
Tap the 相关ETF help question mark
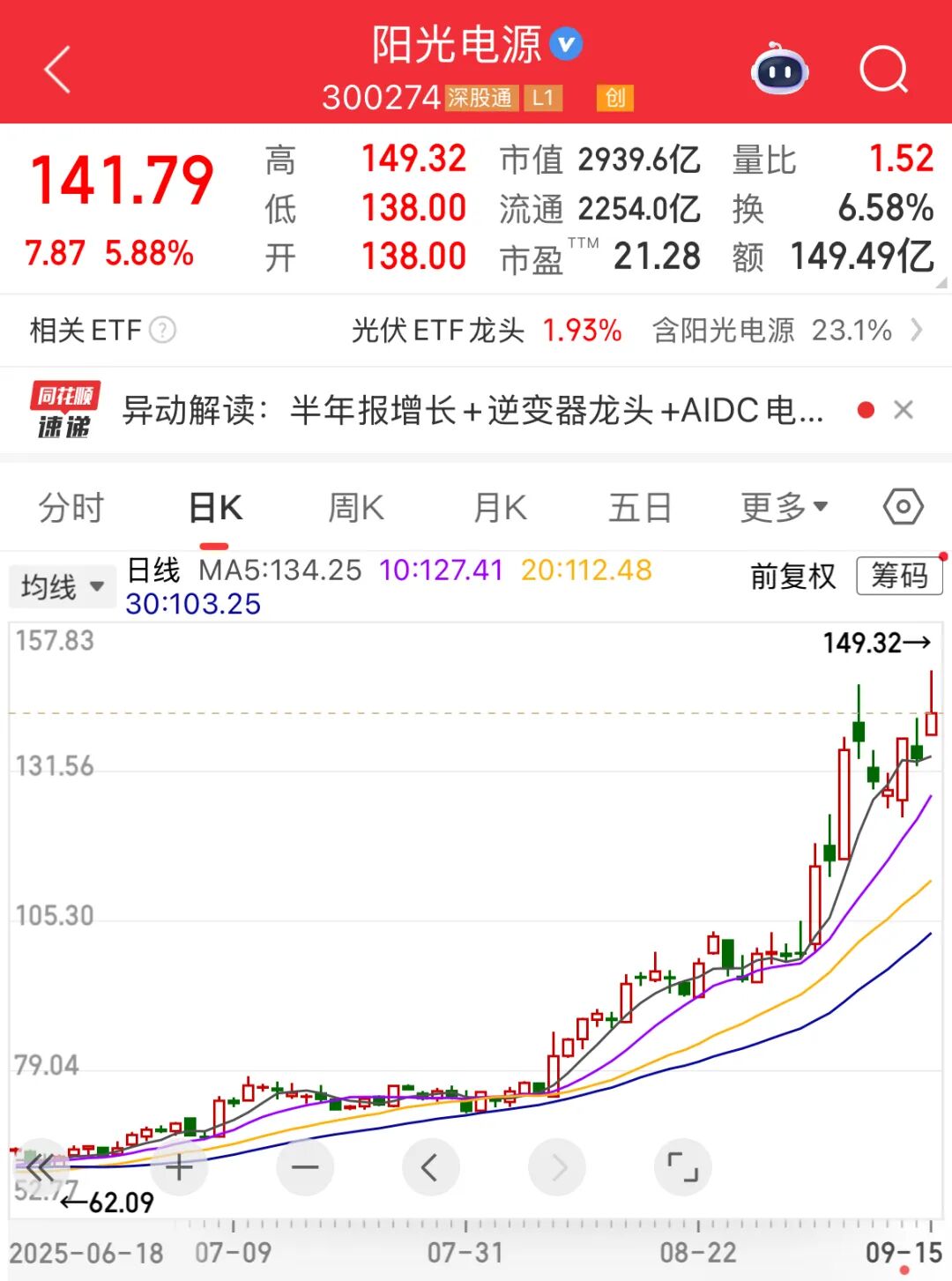pos(163,331)
